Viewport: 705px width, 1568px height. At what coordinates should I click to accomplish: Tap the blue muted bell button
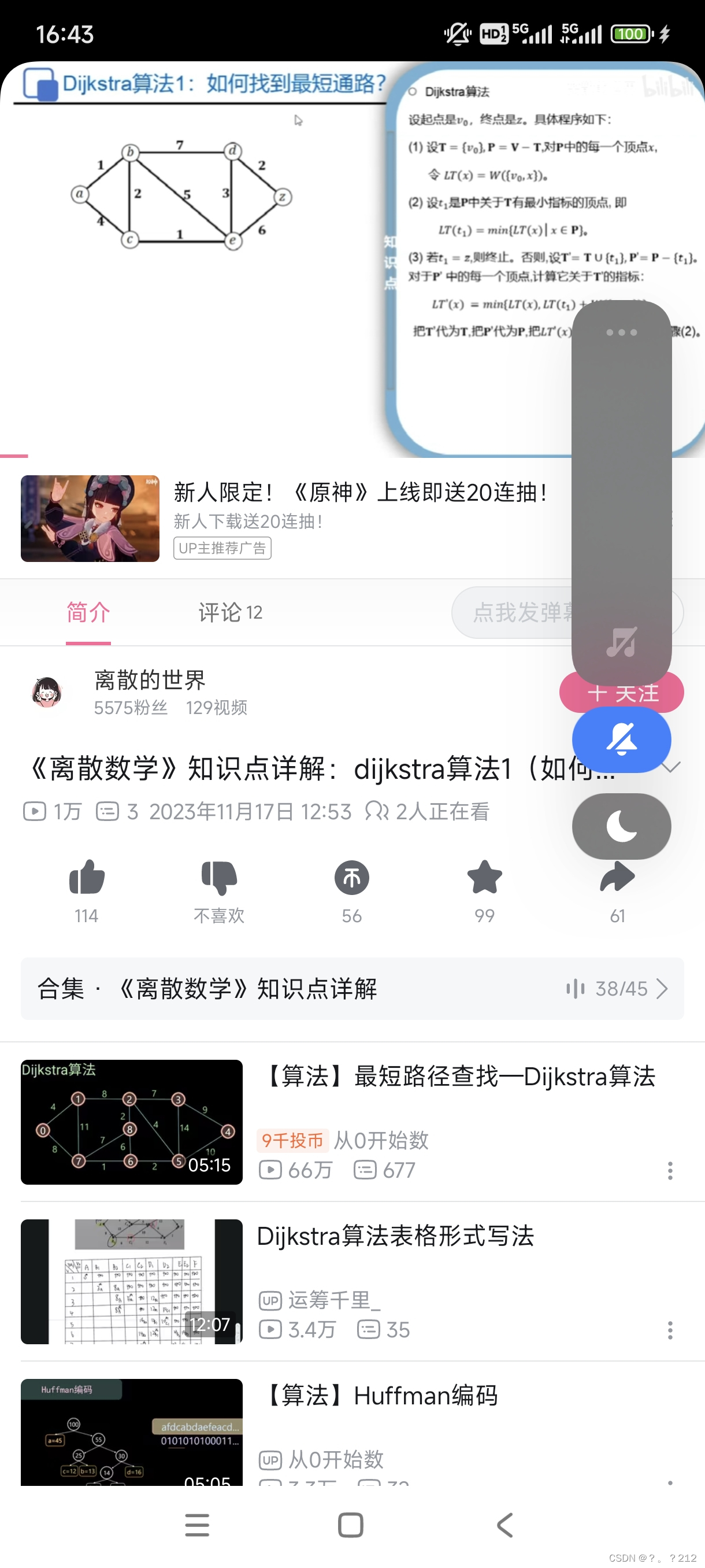pos(621,739)
